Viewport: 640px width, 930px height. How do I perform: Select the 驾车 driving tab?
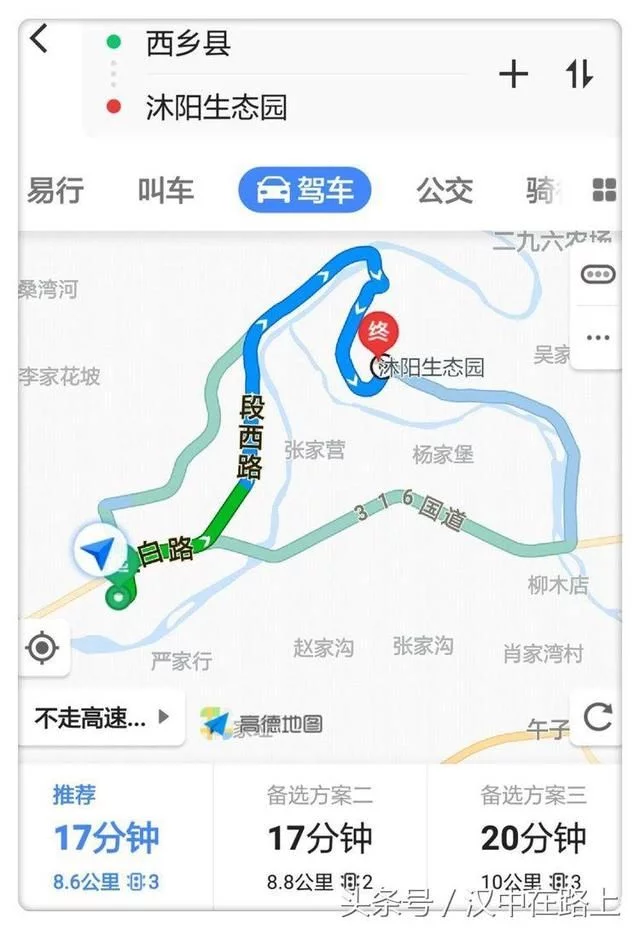[304, 190]
